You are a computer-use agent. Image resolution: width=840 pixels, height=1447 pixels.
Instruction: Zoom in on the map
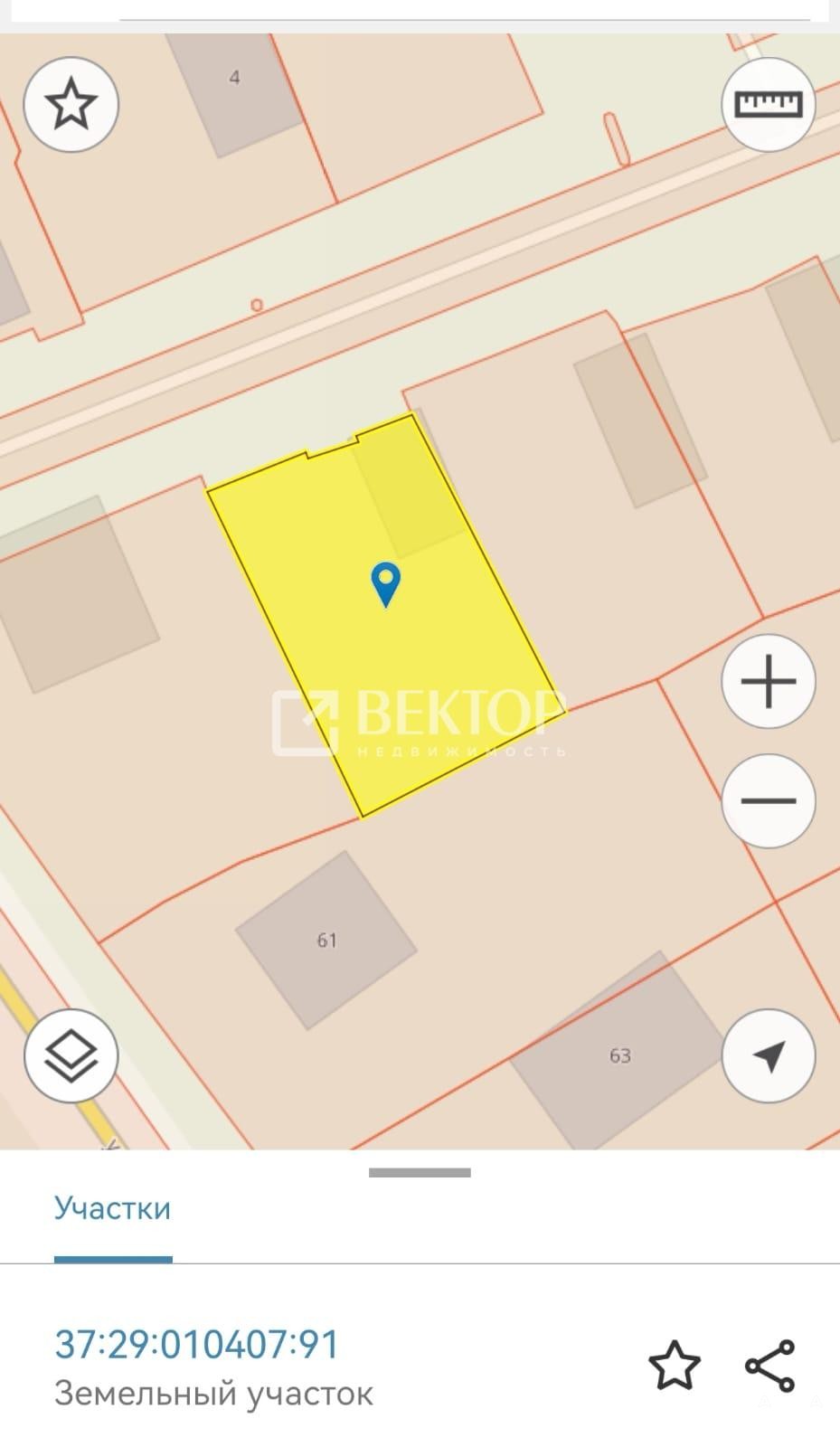coord(769,681)
